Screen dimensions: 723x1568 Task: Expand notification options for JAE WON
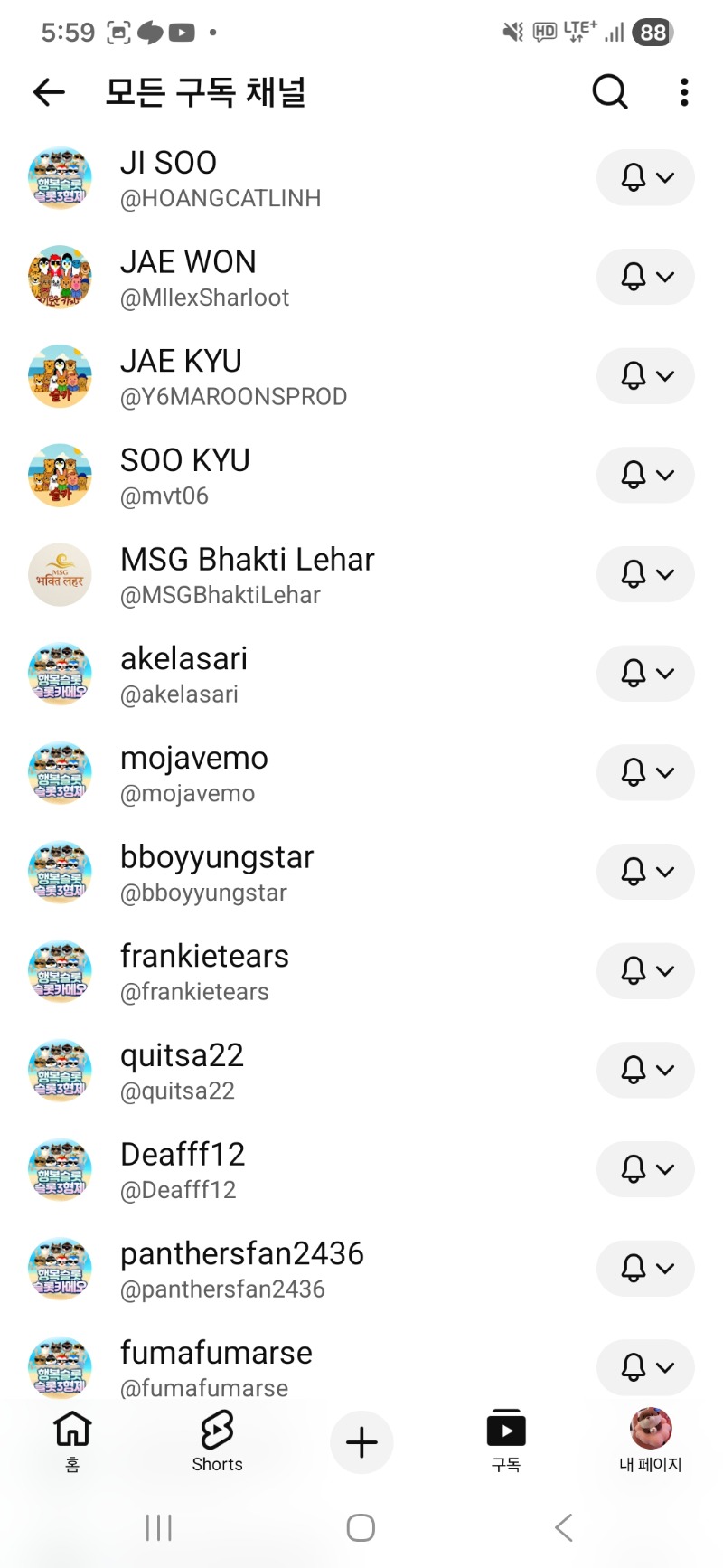coord(645,277)
